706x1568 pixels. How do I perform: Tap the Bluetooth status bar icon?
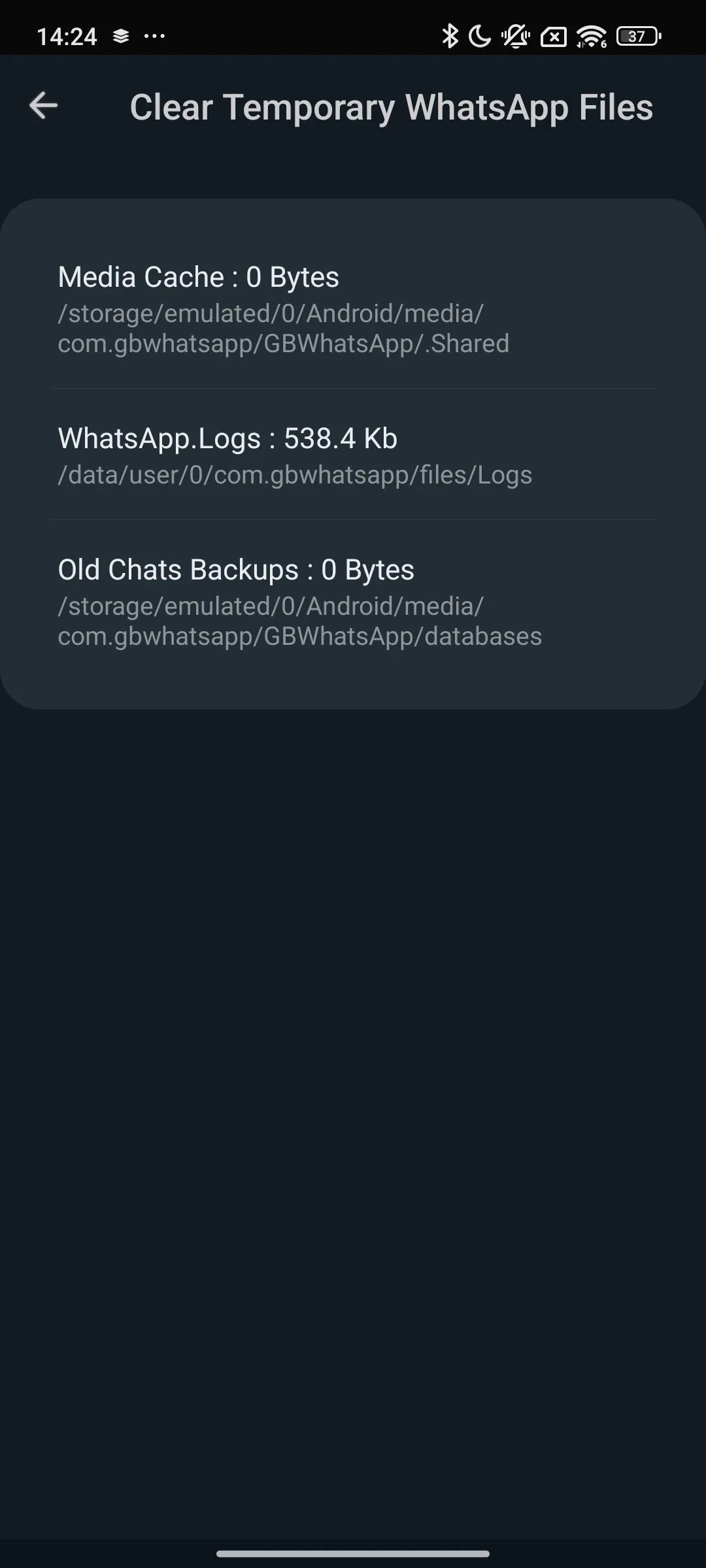(x=449, y=36)
